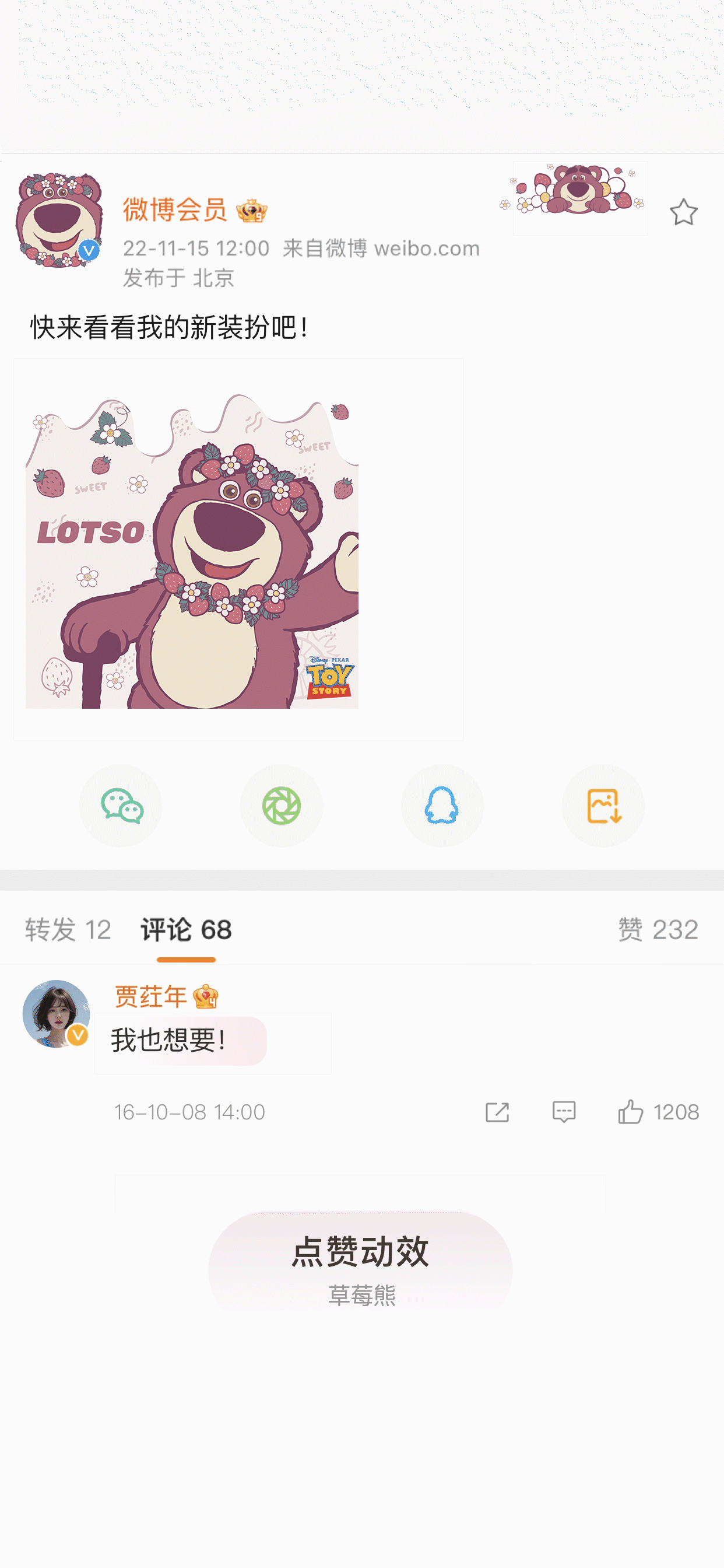Share the post to WeChat Moments
Image resolution: width=724 pixels, height=1568 pixels.
point(281,806)
